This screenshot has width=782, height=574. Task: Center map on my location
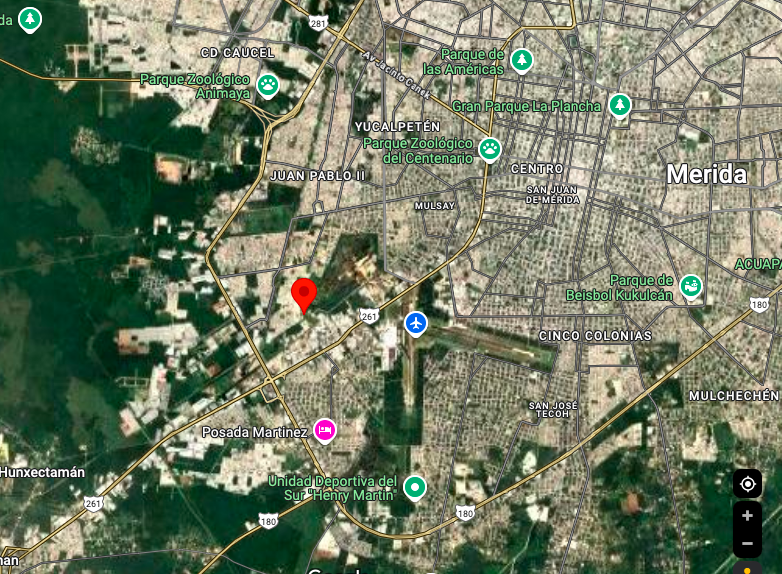pos(747,484)
